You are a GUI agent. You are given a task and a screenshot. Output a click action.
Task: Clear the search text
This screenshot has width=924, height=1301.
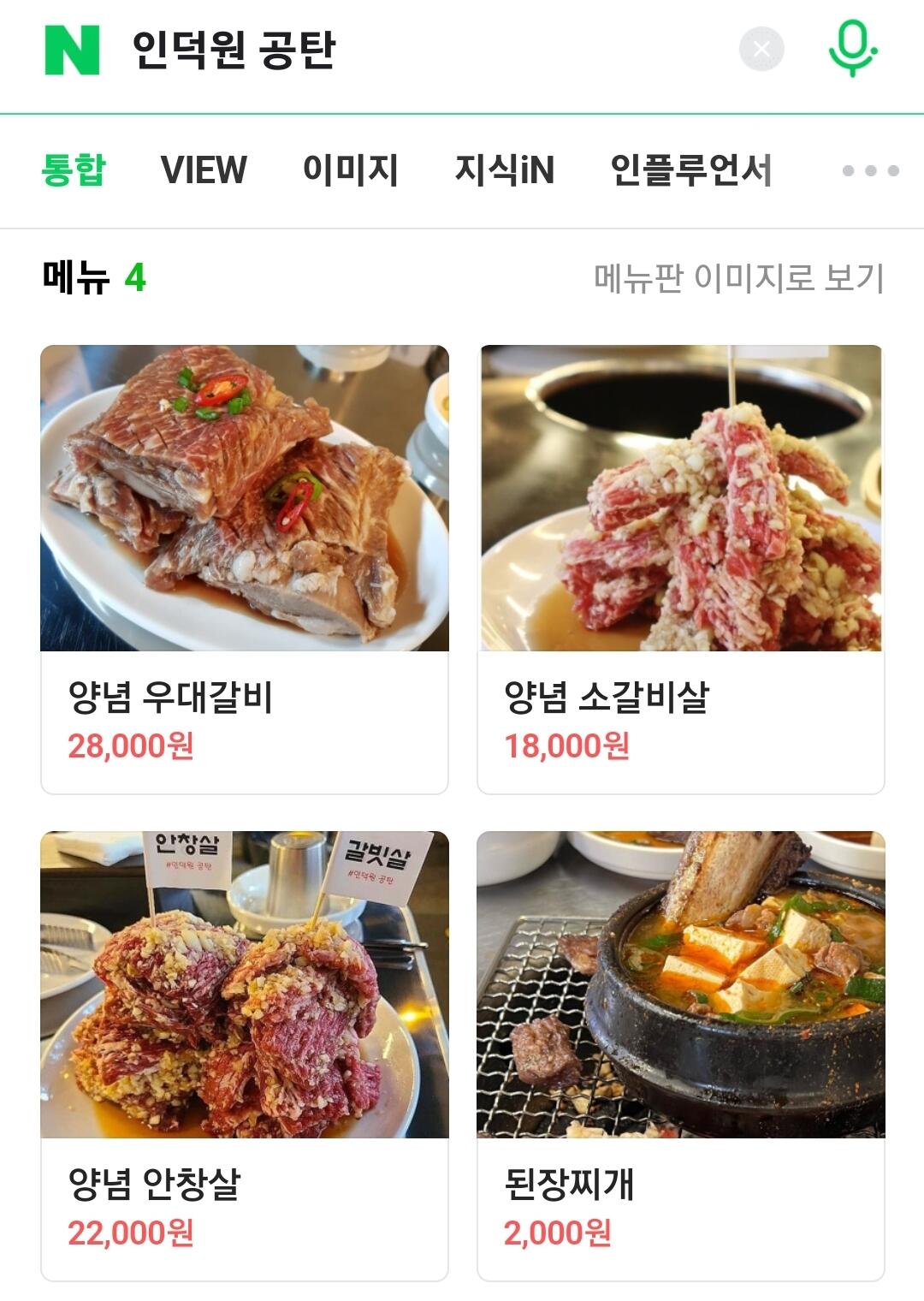click(x=761, y=50)
